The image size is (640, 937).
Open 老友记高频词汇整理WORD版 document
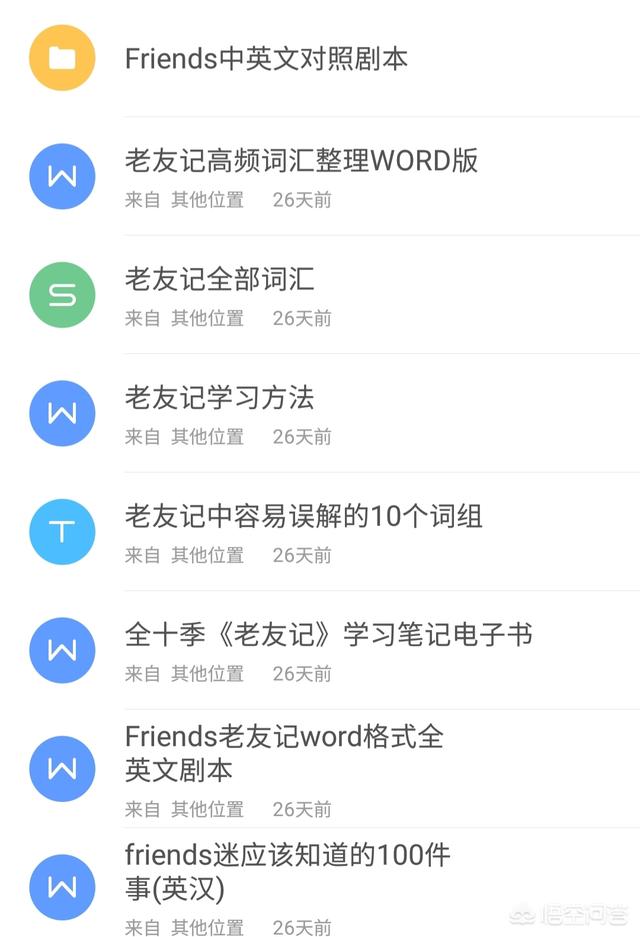tap(301, 161)
